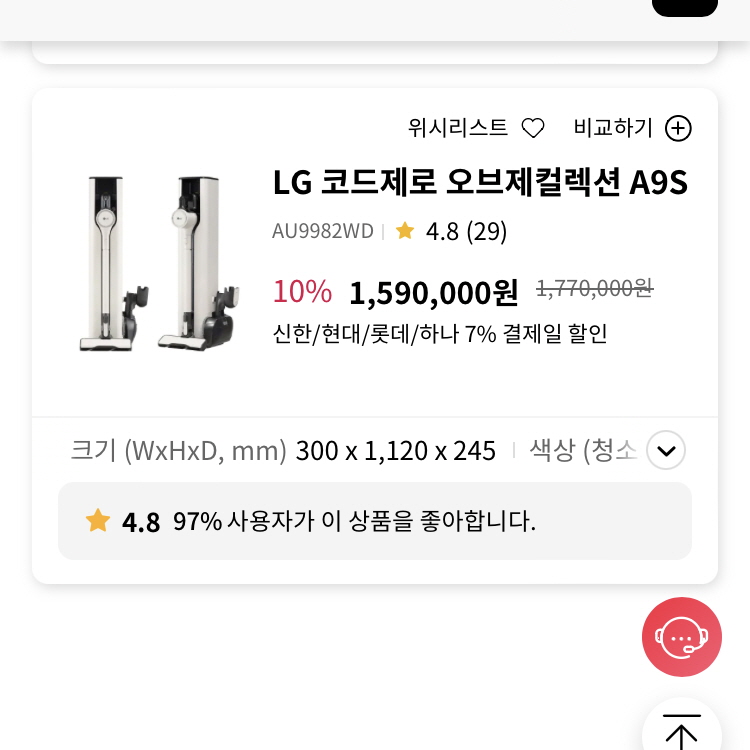Jump back to top of page
Screen dimensions: 750x750
(681, 730)
